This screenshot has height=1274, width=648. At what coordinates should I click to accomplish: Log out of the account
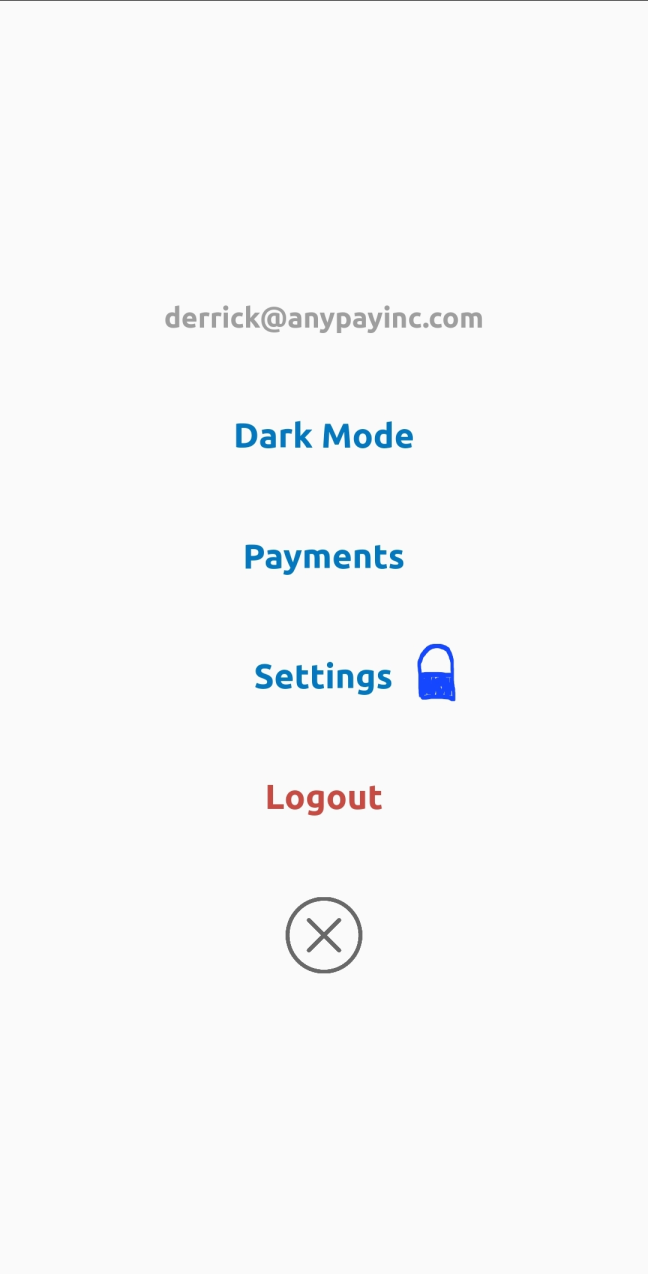coord(323,798)
